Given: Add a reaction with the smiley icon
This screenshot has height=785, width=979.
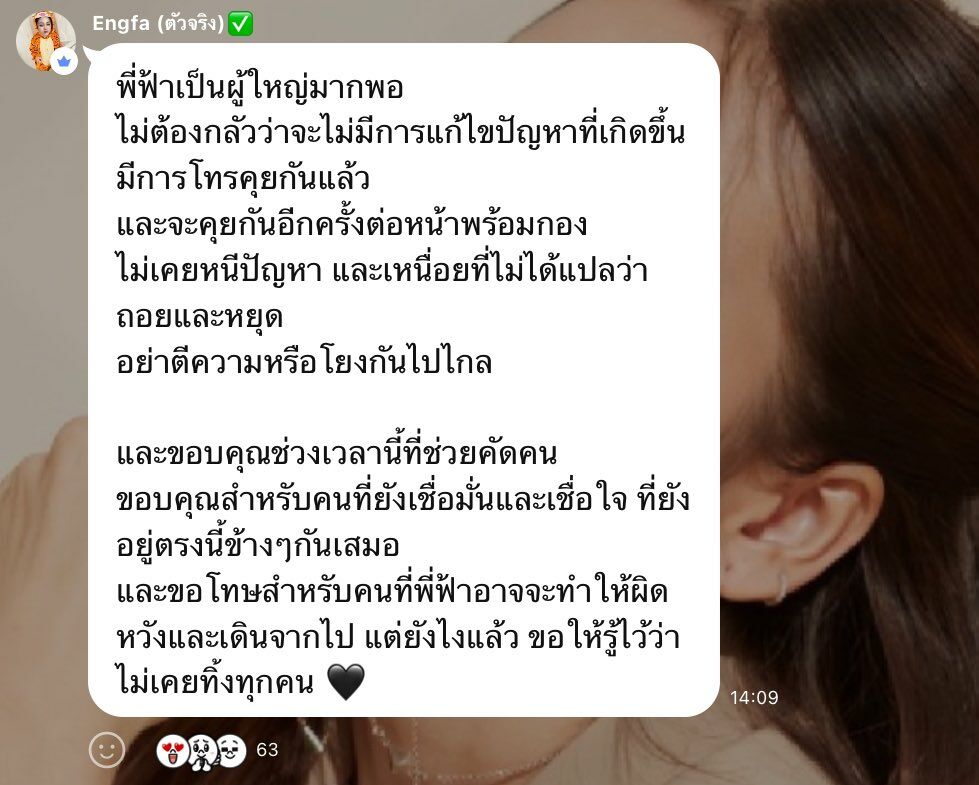Looking at the screenshot, I should coord(107,749).
